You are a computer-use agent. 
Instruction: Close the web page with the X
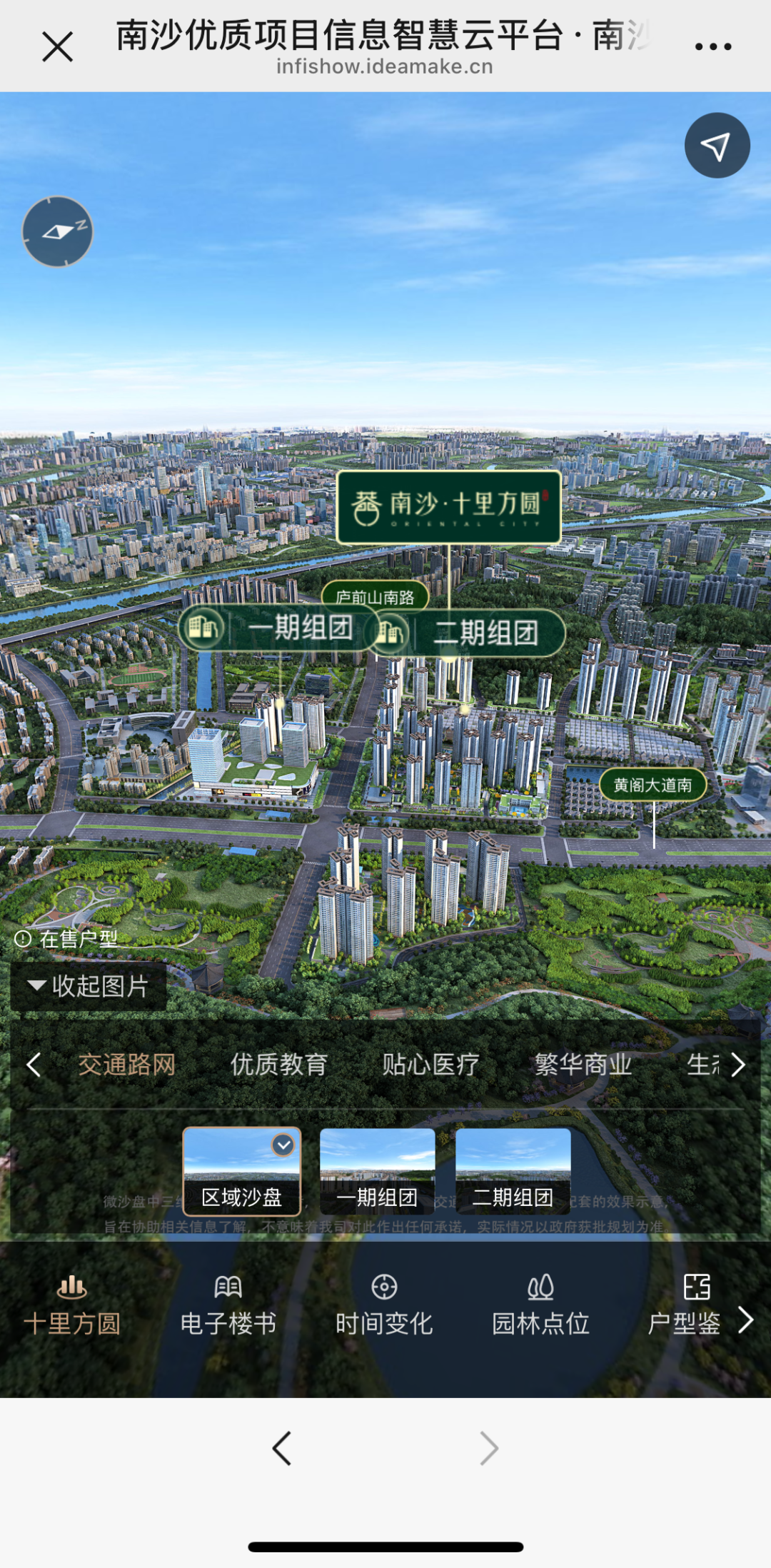(x=57, y=47)
